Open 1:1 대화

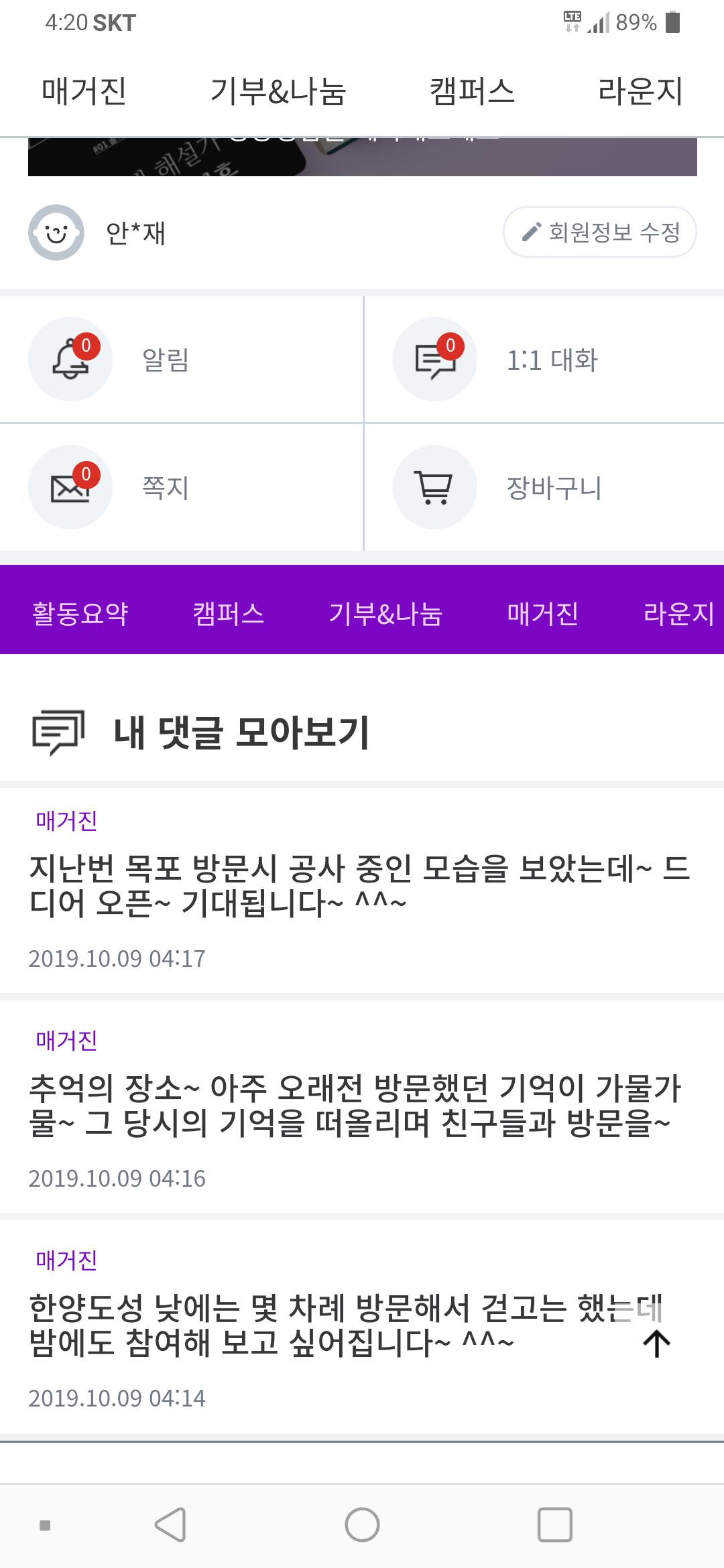[551, 359]
